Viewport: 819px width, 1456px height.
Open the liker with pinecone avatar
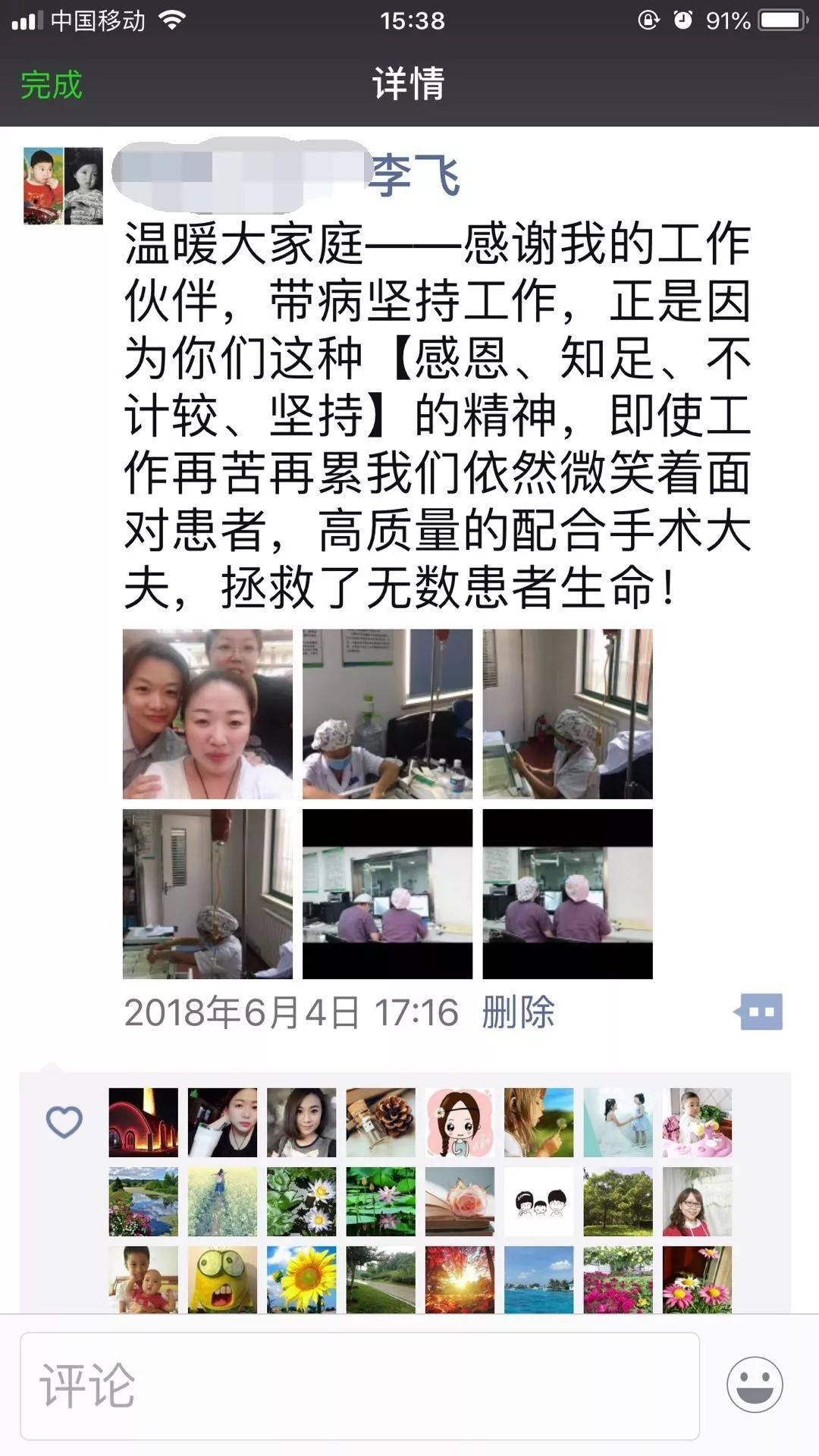[381, 1122]
